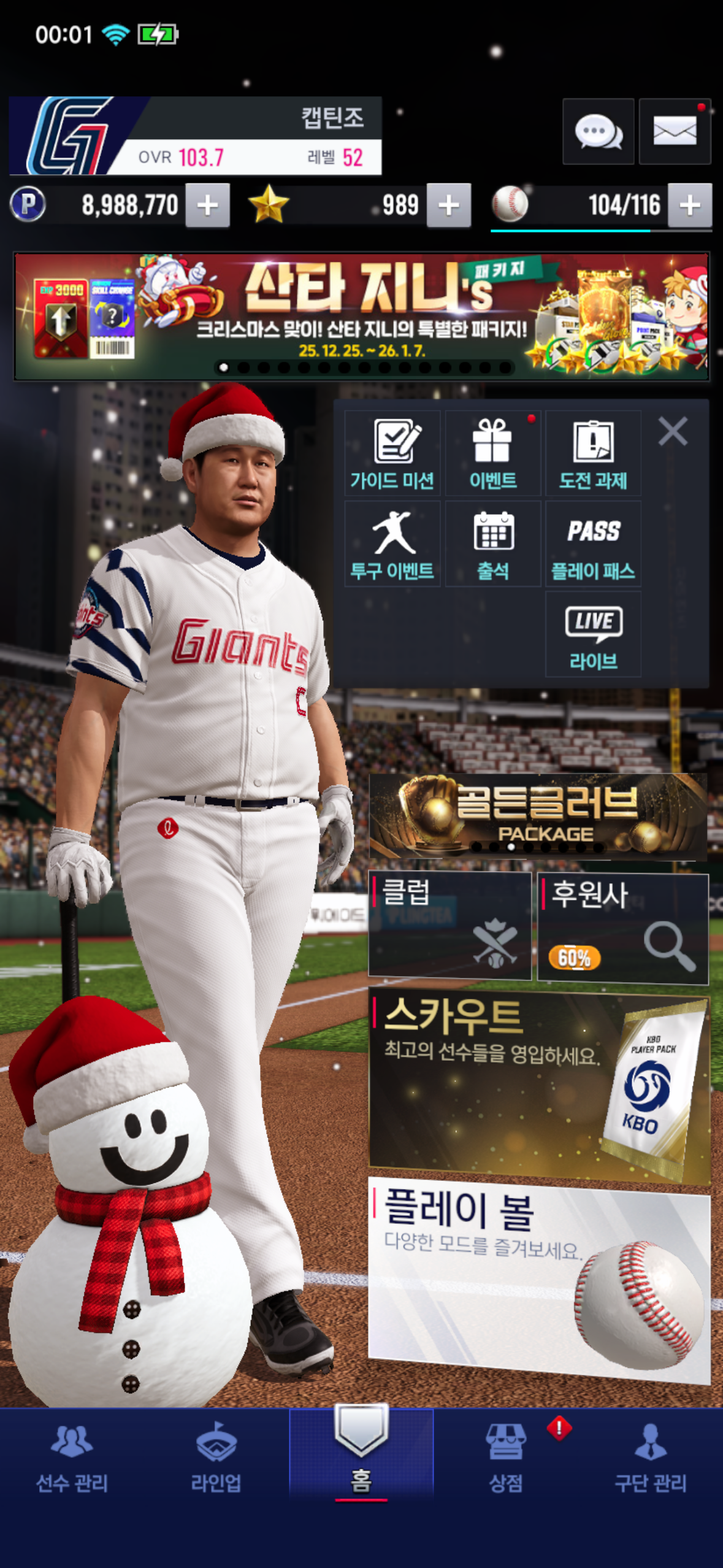The image size is (723, 1568).
Task: Switch to the 상점 tab
Action: pyautogui.click(x=505, y=1456)
